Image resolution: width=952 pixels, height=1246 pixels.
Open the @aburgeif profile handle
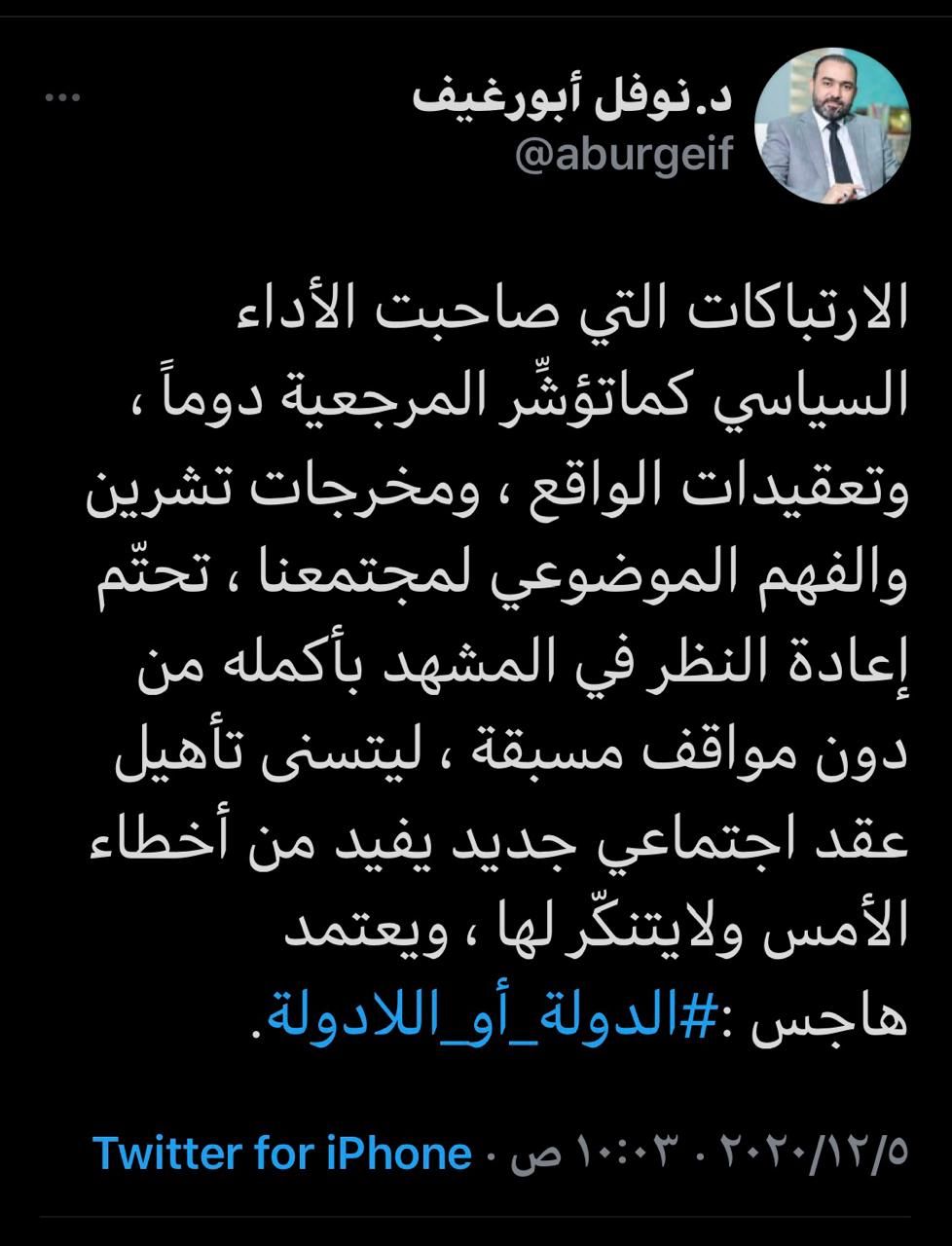[x=623, y=154]
